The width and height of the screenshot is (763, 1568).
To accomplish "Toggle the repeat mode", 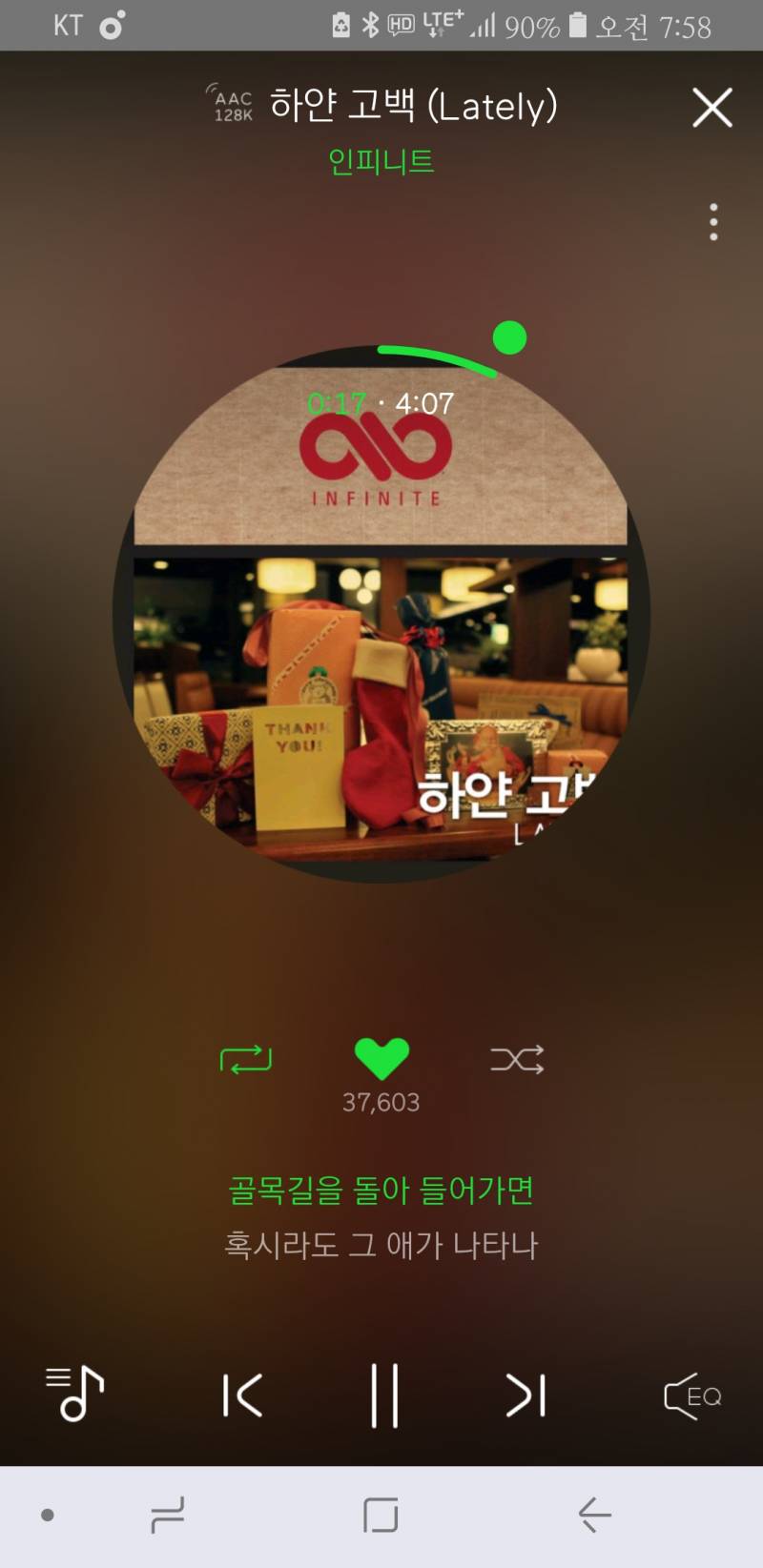I will 246,1059.
